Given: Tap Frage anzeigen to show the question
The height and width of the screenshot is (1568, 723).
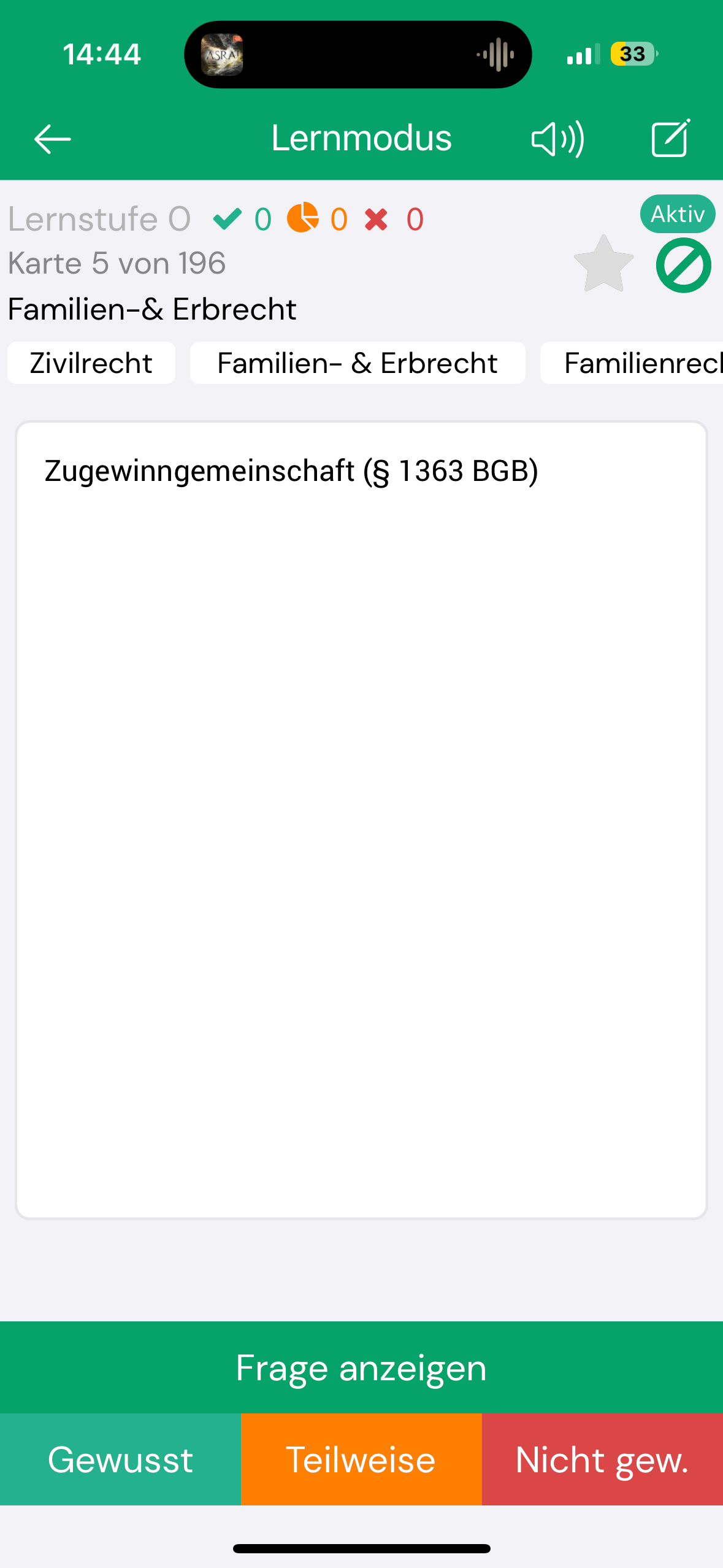Looking at the screenshot, I should click(361, 1367).
